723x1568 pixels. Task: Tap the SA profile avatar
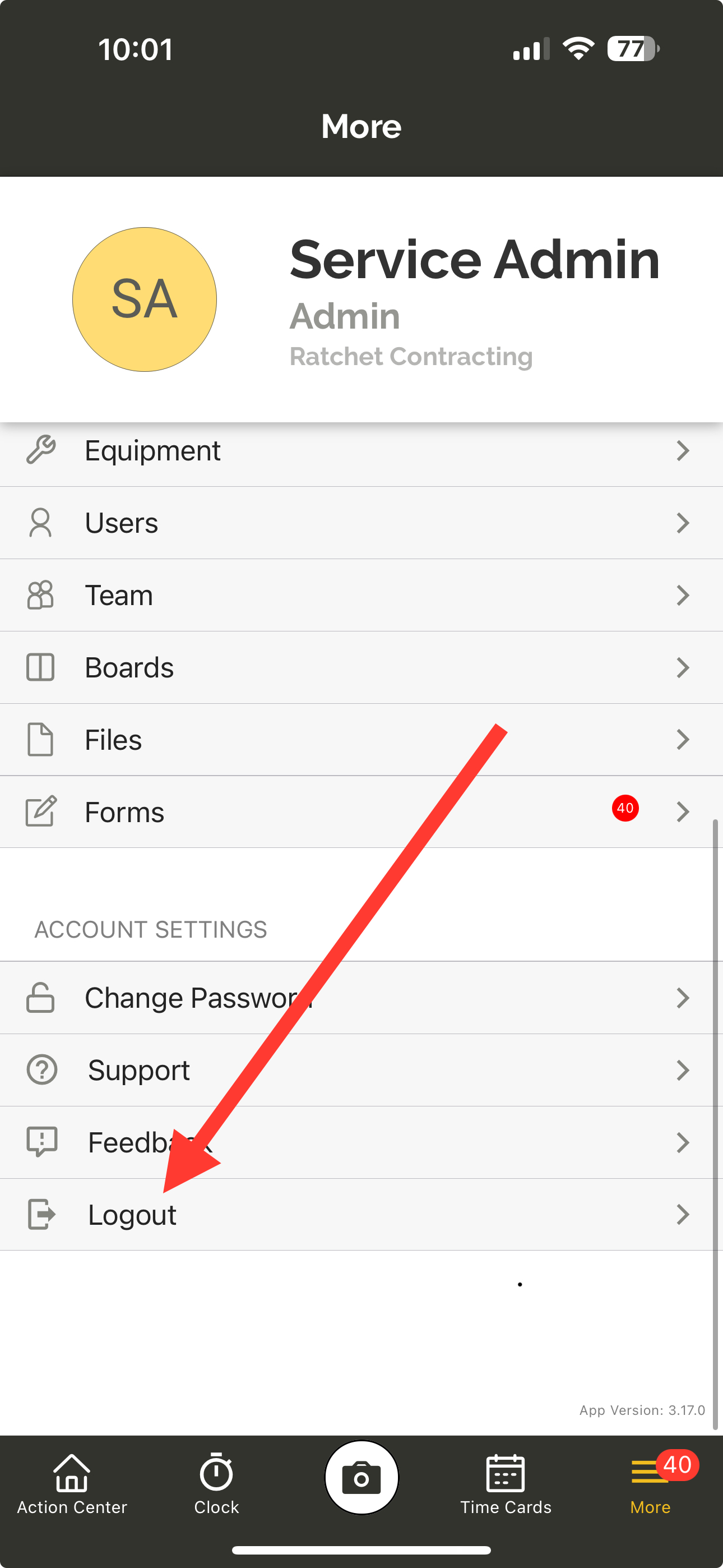click(x=145, y=299)
